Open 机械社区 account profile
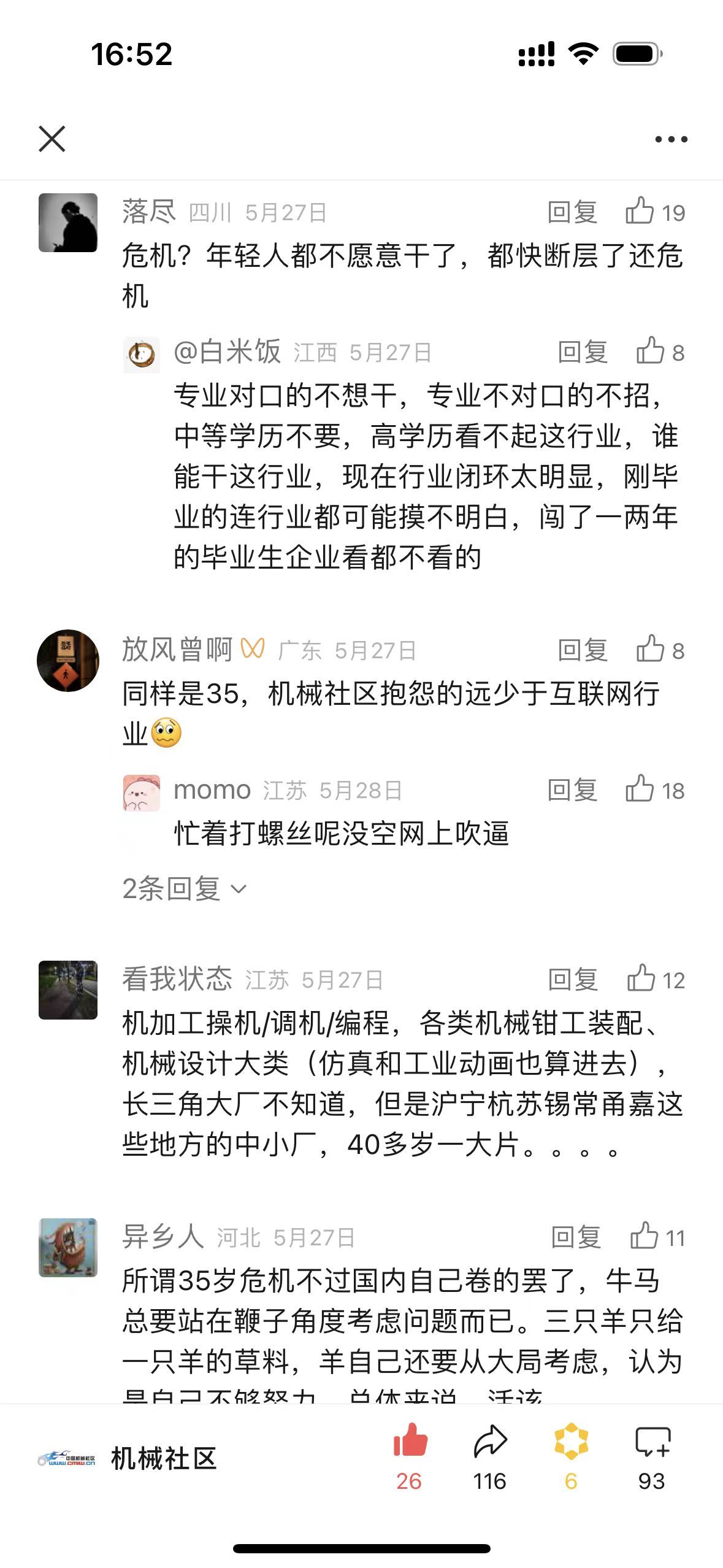723x1568 pixels. click(x=128, y=1458)
